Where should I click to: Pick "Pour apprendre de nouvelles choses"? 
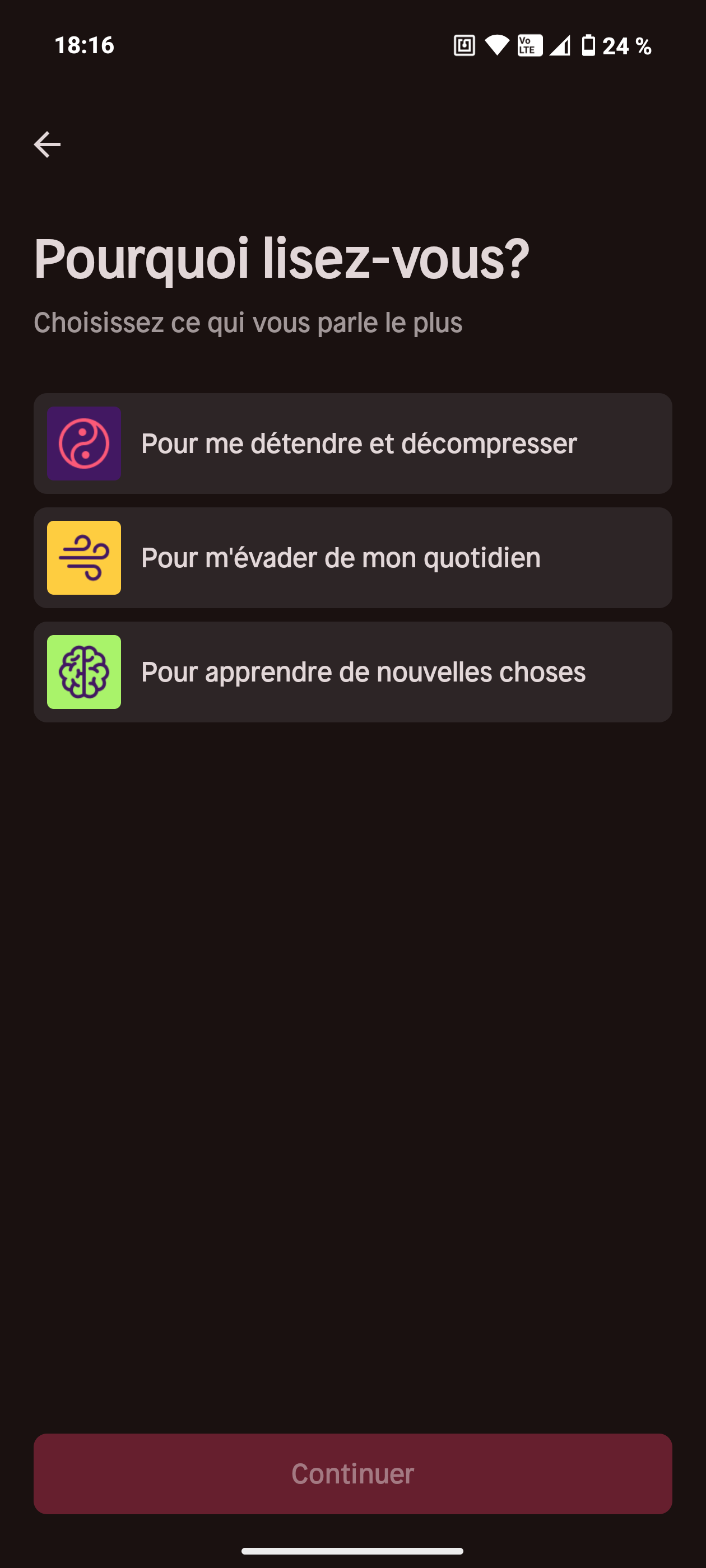pyautogui.click(x=352, y=672)
